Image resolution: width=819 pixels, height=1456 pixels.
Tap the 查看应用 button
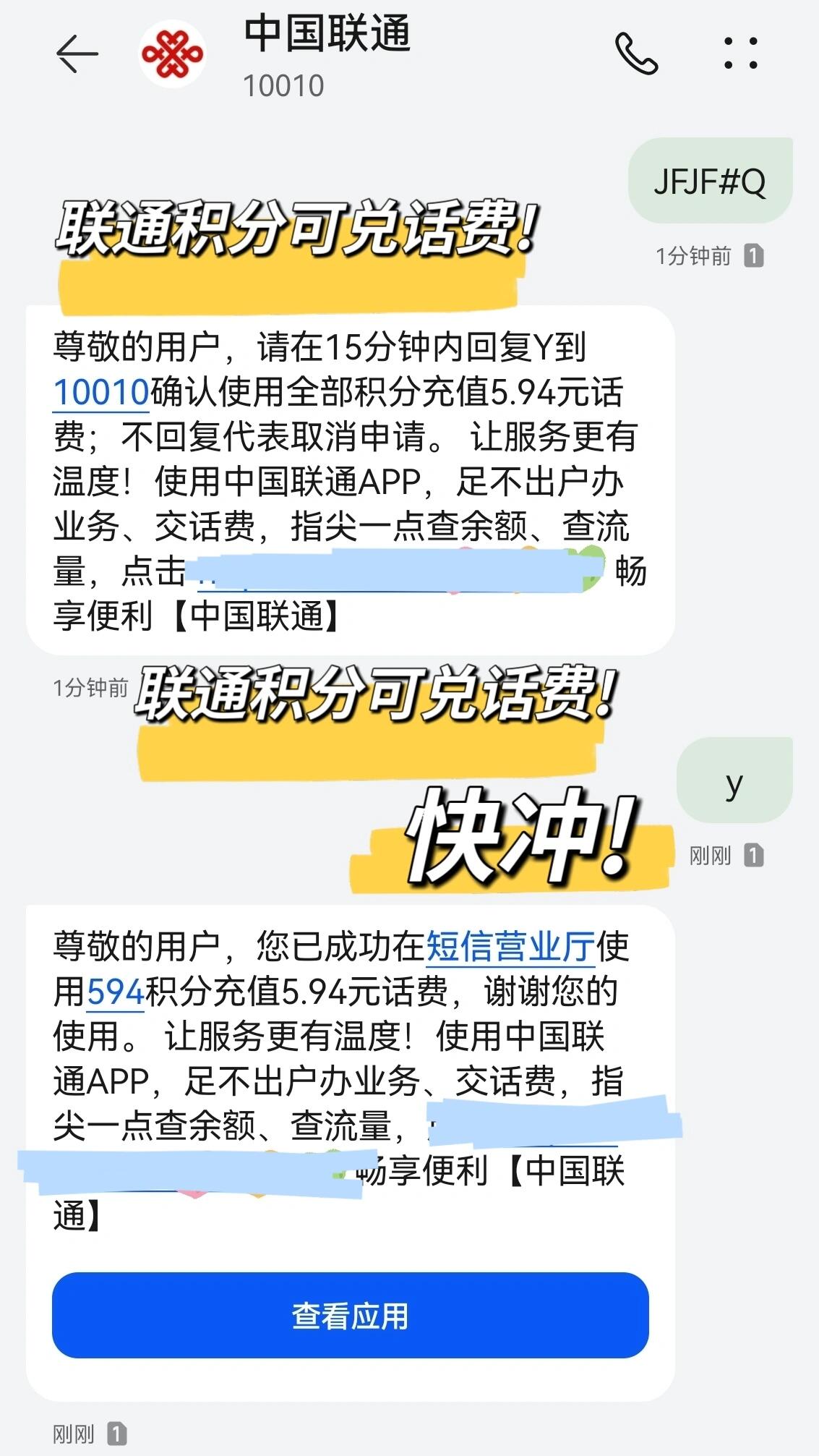click(350, 1316)
